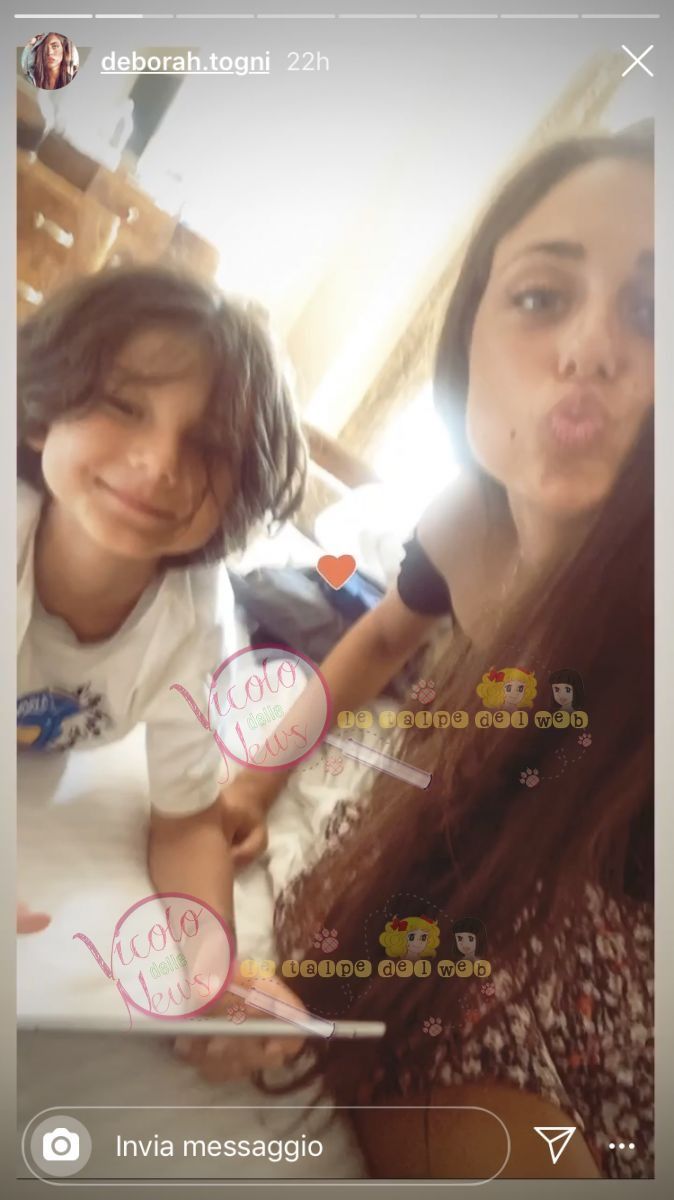Open deborah.togni's profile from the username

(185, 62)
